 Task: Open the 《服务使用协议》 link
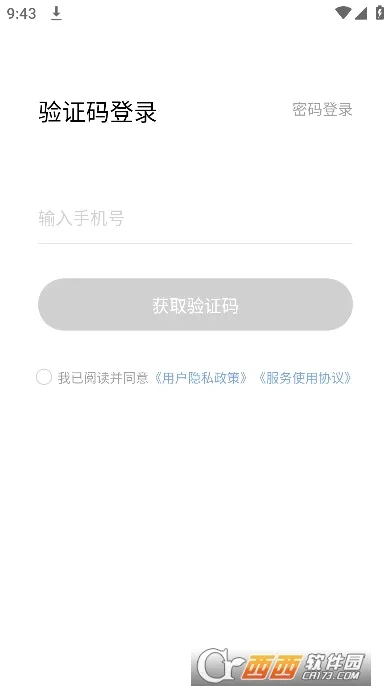(304, 378)
